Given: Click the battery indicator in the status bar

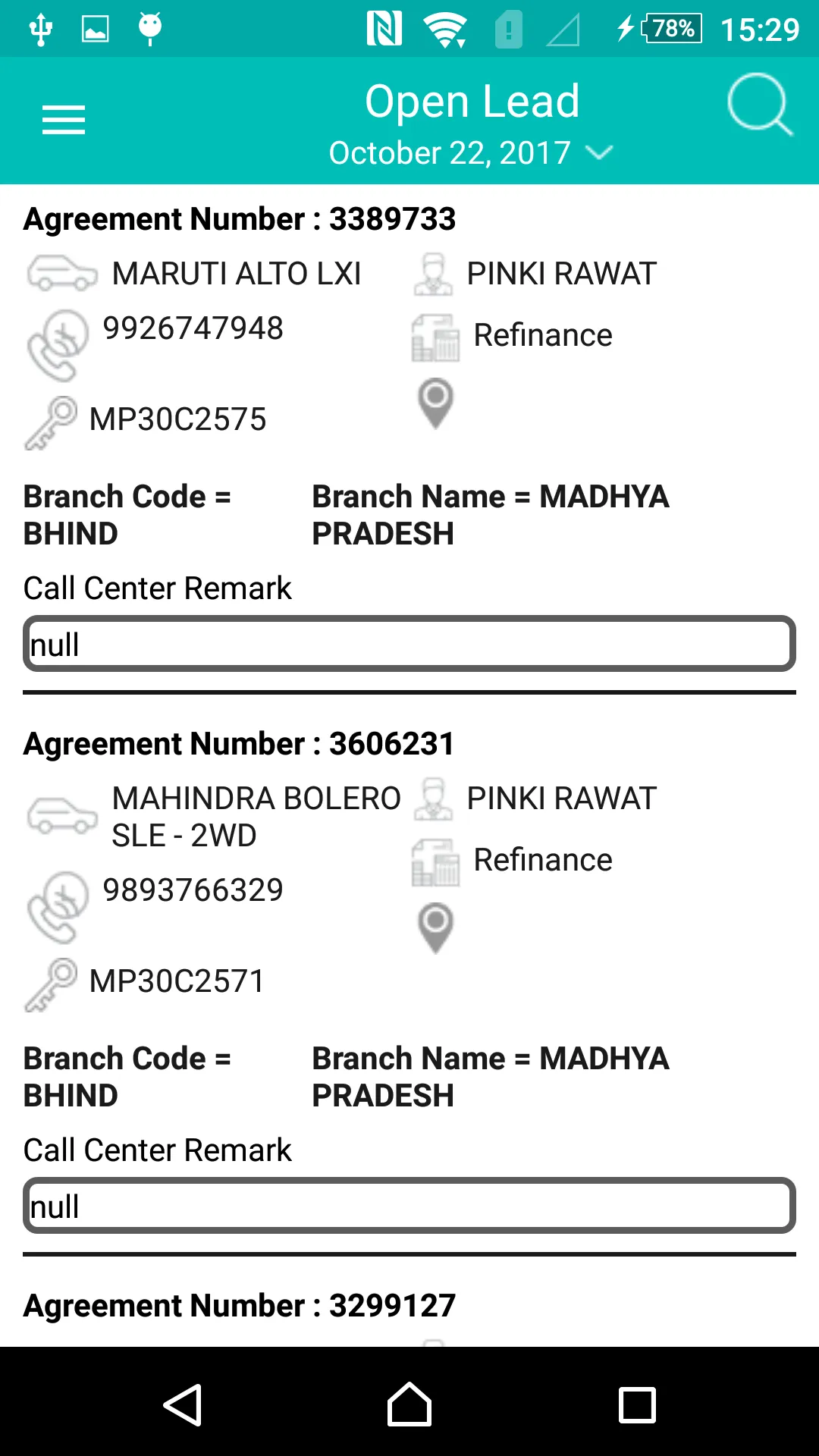Looking at the screenshot, I should 670,29.
